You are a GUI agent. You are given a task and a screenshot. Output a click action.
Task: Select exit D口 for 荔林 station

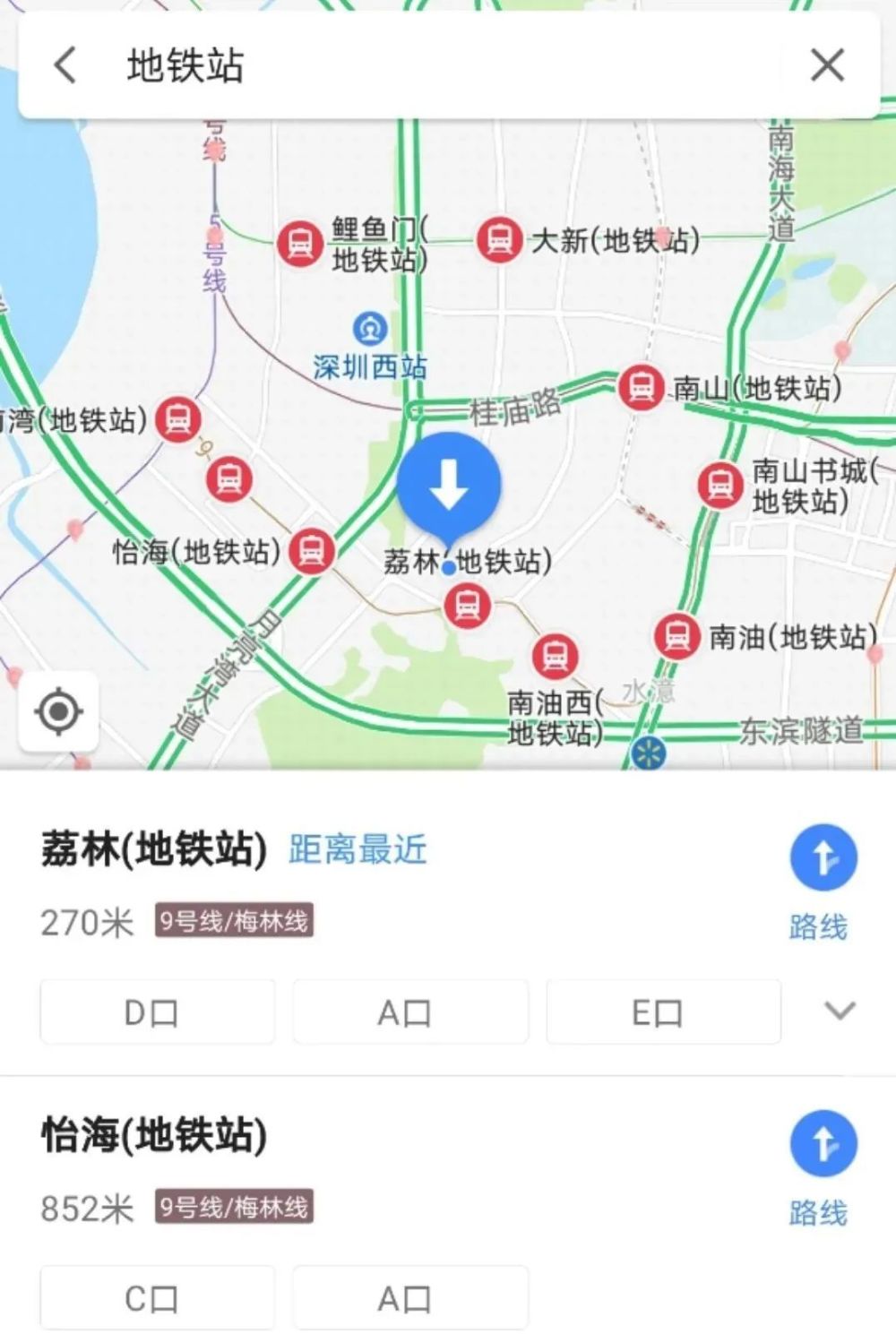coord(157,1012)
